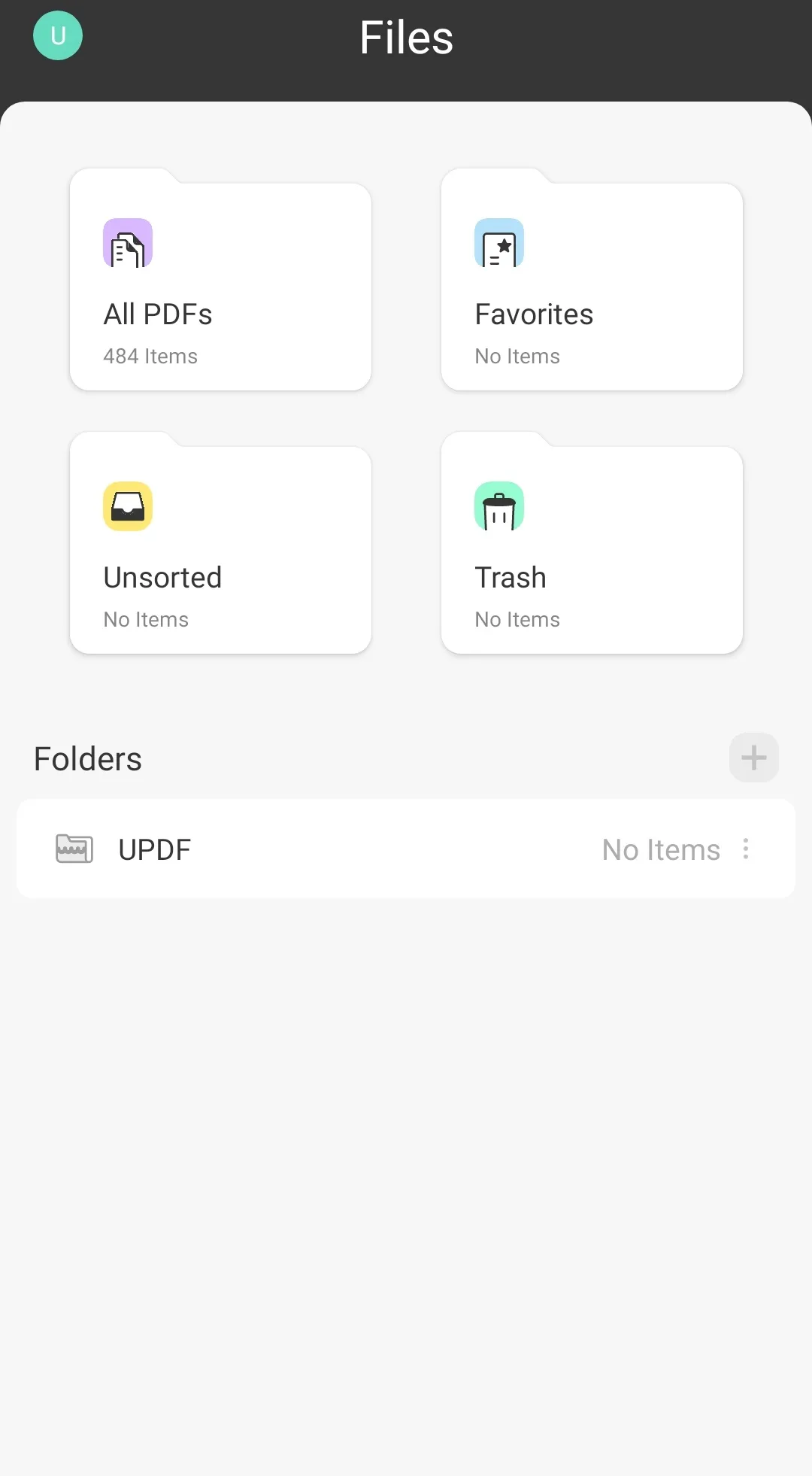Open the three-dot menu for UPDF folder
Viewport: 812px width, 1476px height.
[x=746, y=849]
